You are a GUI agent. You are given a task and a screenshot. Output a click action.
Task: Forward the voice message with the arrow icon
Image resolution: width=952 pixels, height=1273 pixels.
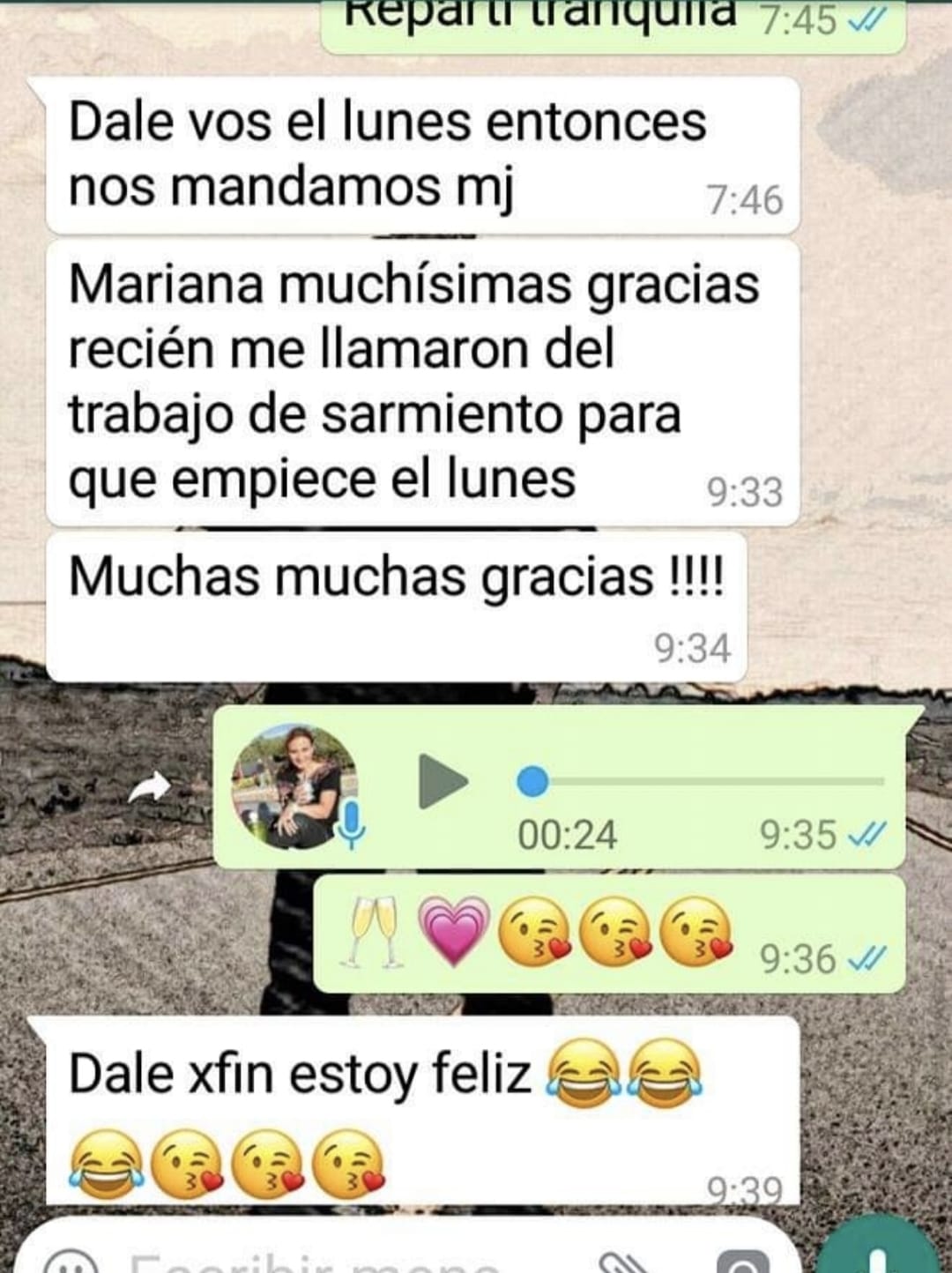point(151,786)
